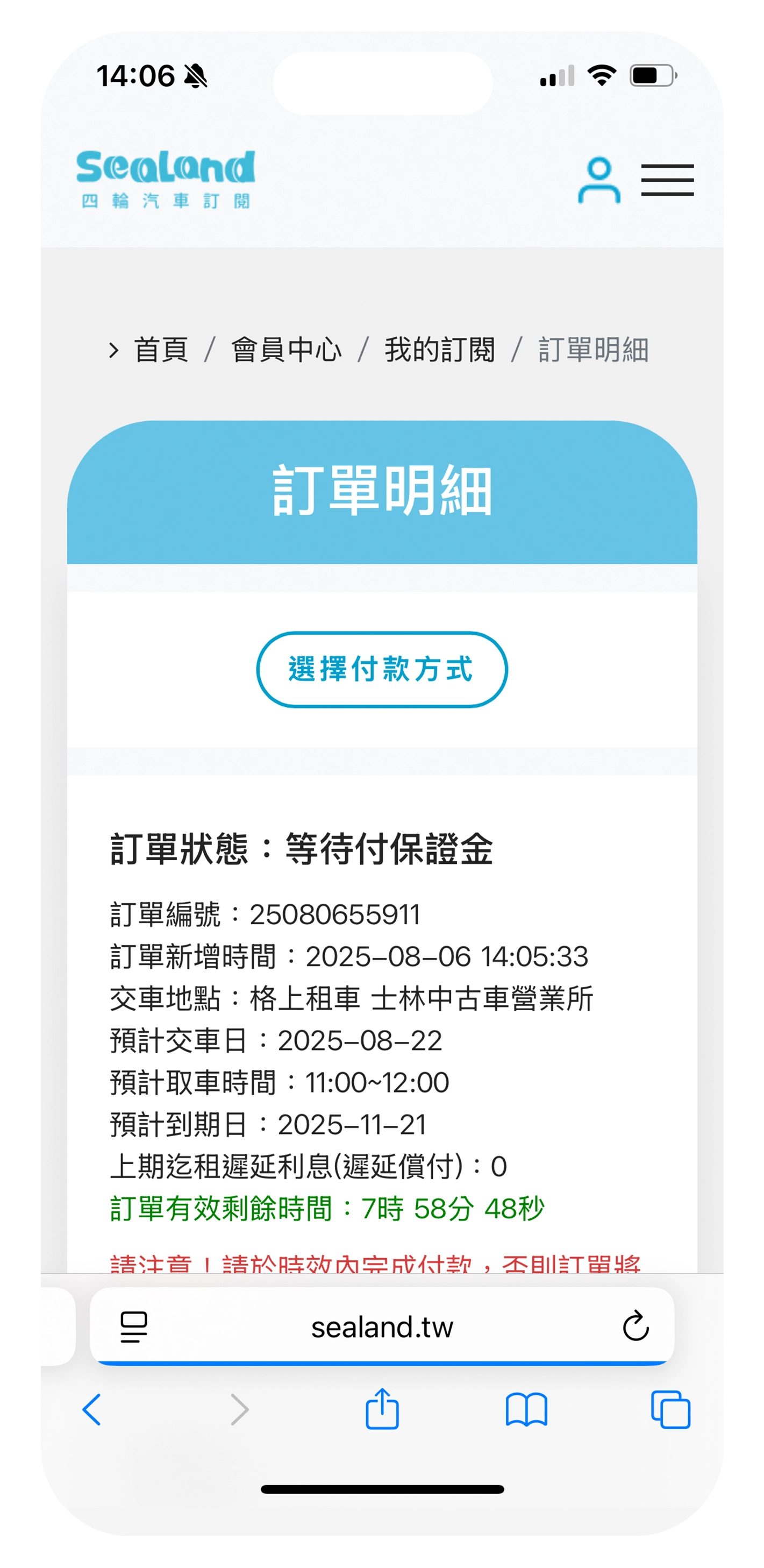The width and height of the screenshot is (764, 1568).
Task: Go back to the previous page
Action: click(x=92, y=1410)
